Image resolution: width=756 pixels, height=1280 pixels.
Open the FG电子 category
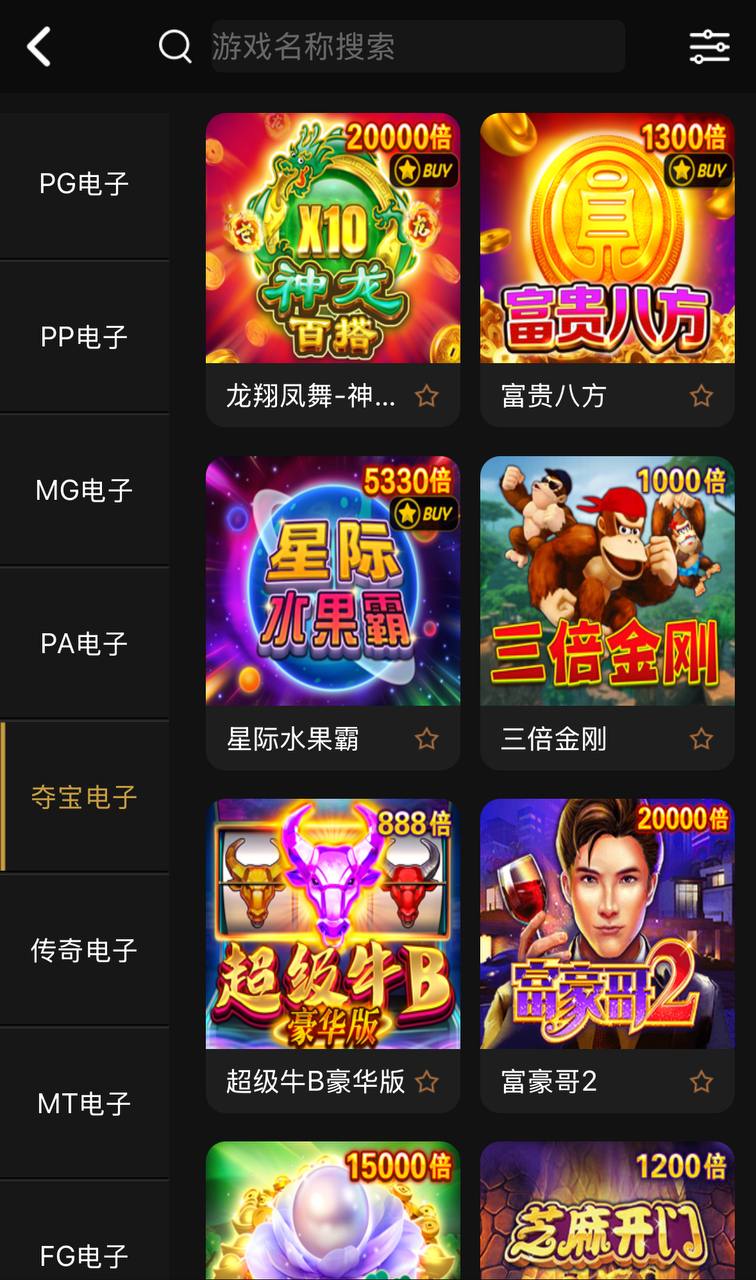tap(84, 1255)
